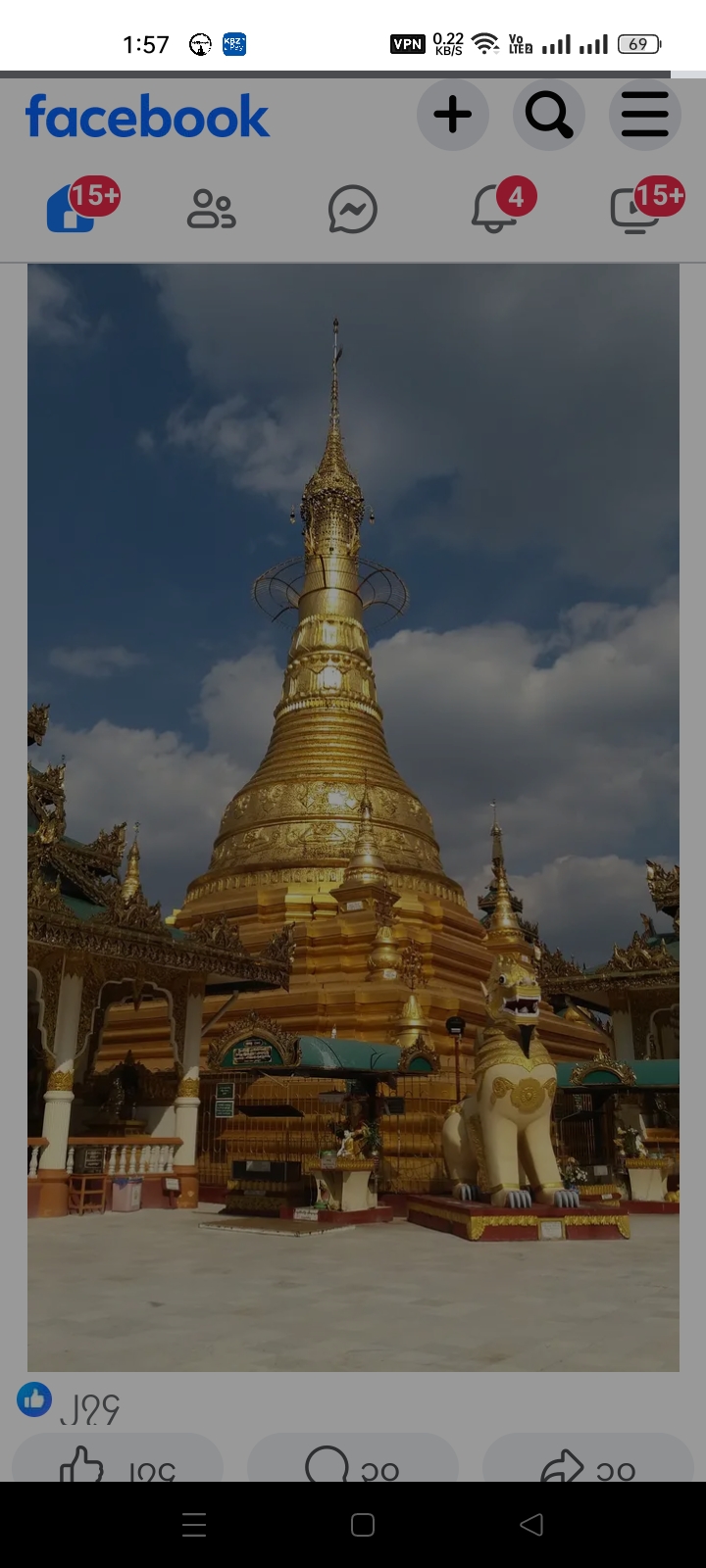Go back with the system back button
Screen dimensions: 706x1568
pos(530,1525)
